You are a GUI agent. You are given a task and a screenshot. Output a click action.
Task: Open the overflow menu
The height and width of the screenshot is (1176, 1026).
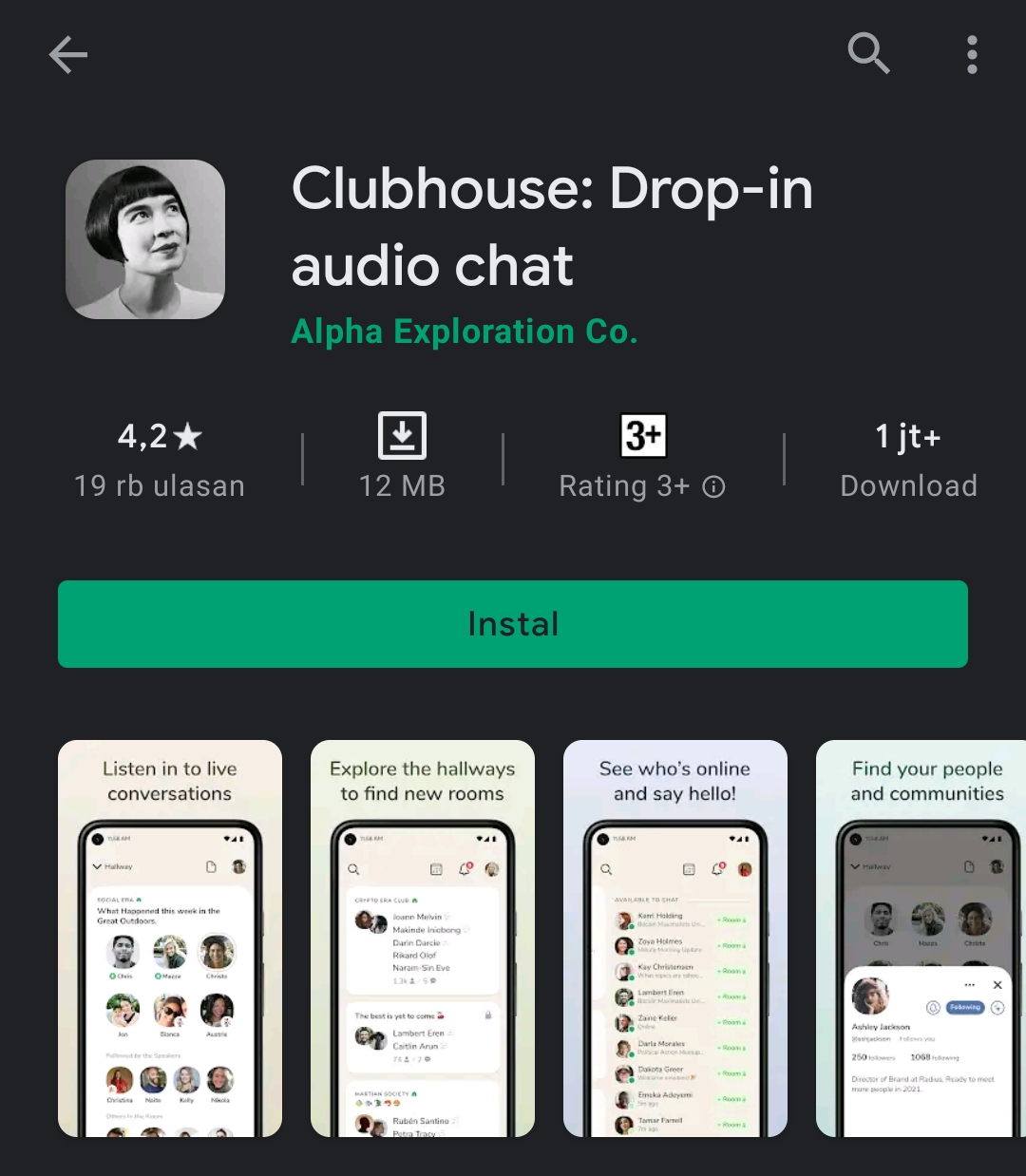[x=971, y=54]
